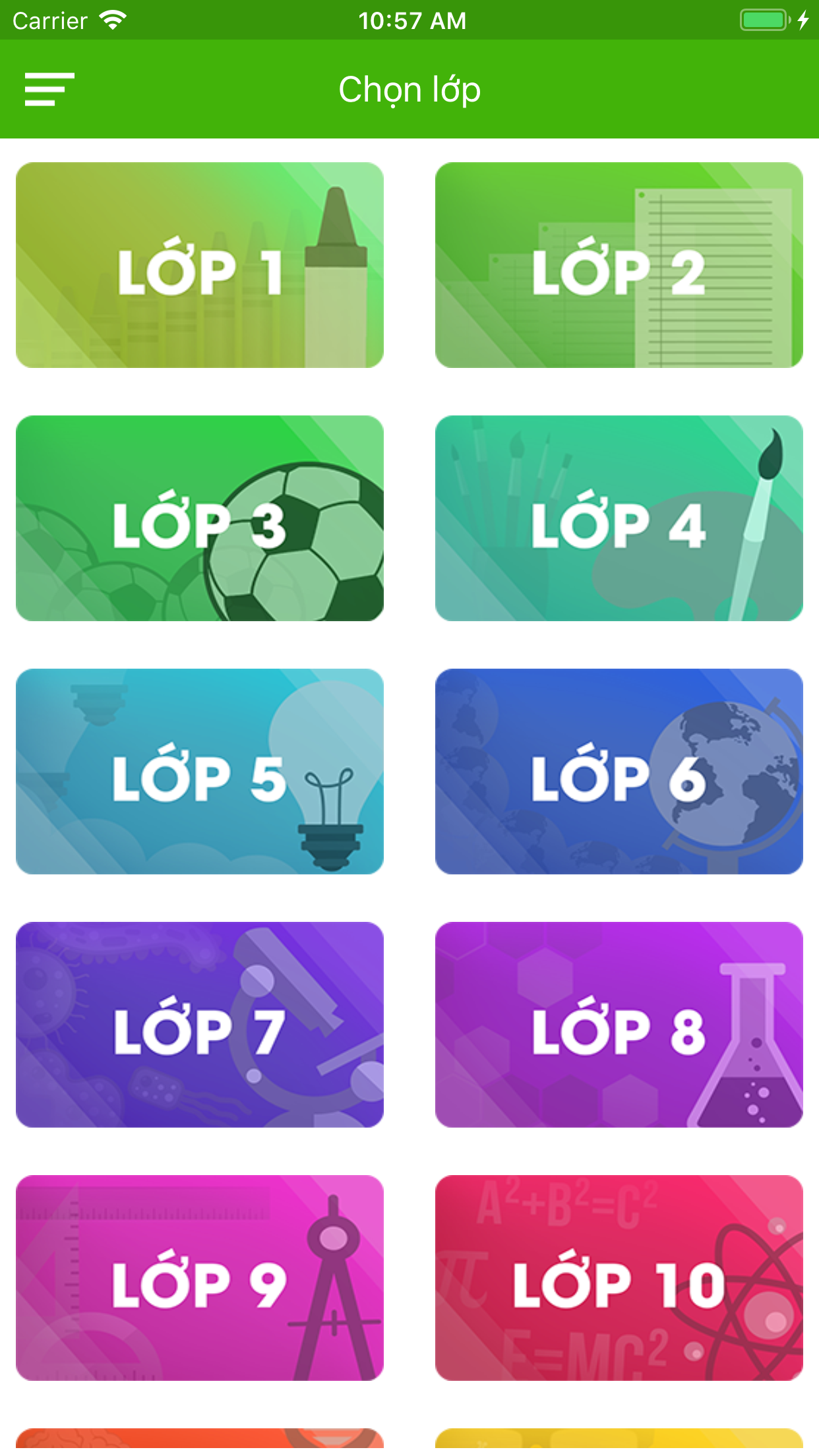The width and height of the screenshot is (819, 1456).
Task: Select the Lớp 1 card
Action: pyautogui.click(x=200, y=265)
